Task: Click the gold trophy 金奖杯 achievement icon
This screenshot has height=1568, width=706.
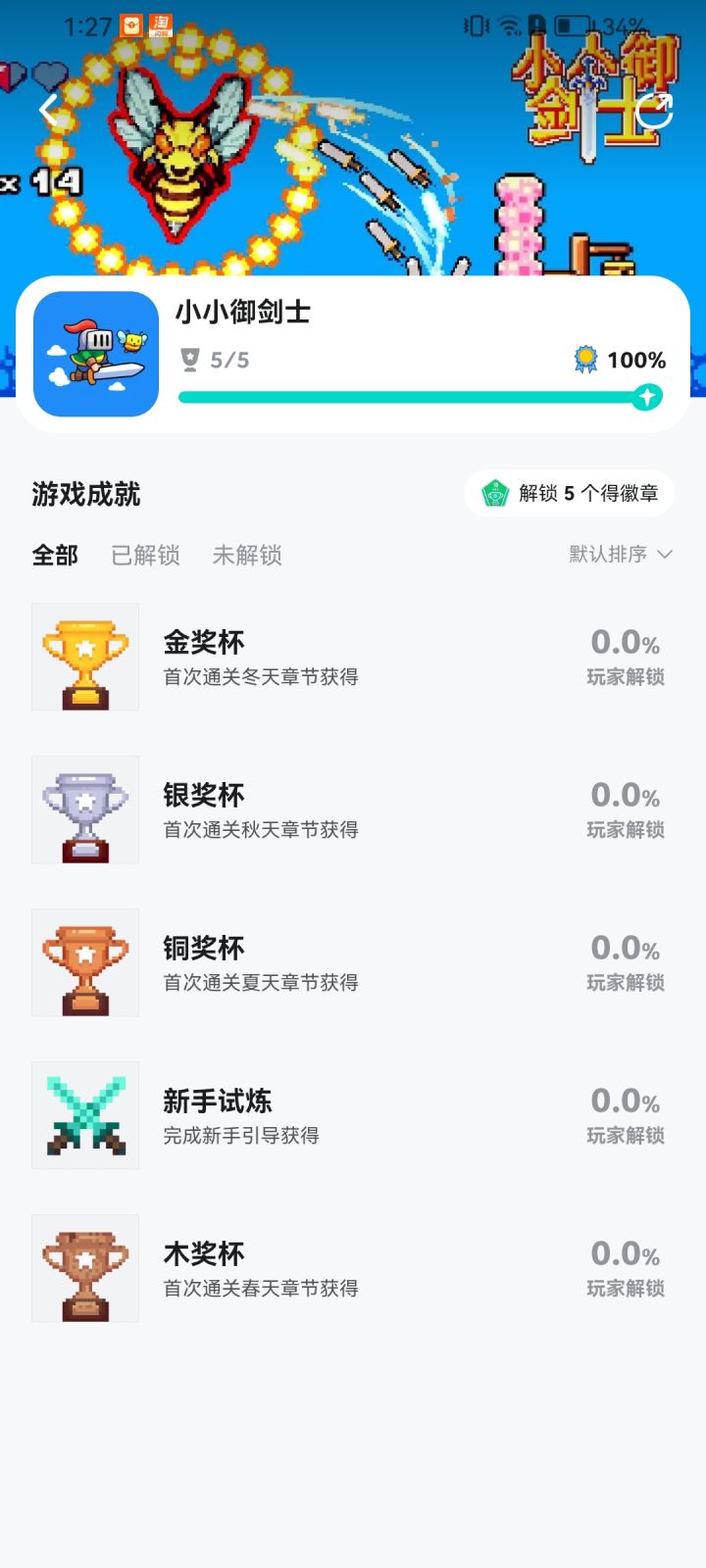Action: tap(84, 658)
